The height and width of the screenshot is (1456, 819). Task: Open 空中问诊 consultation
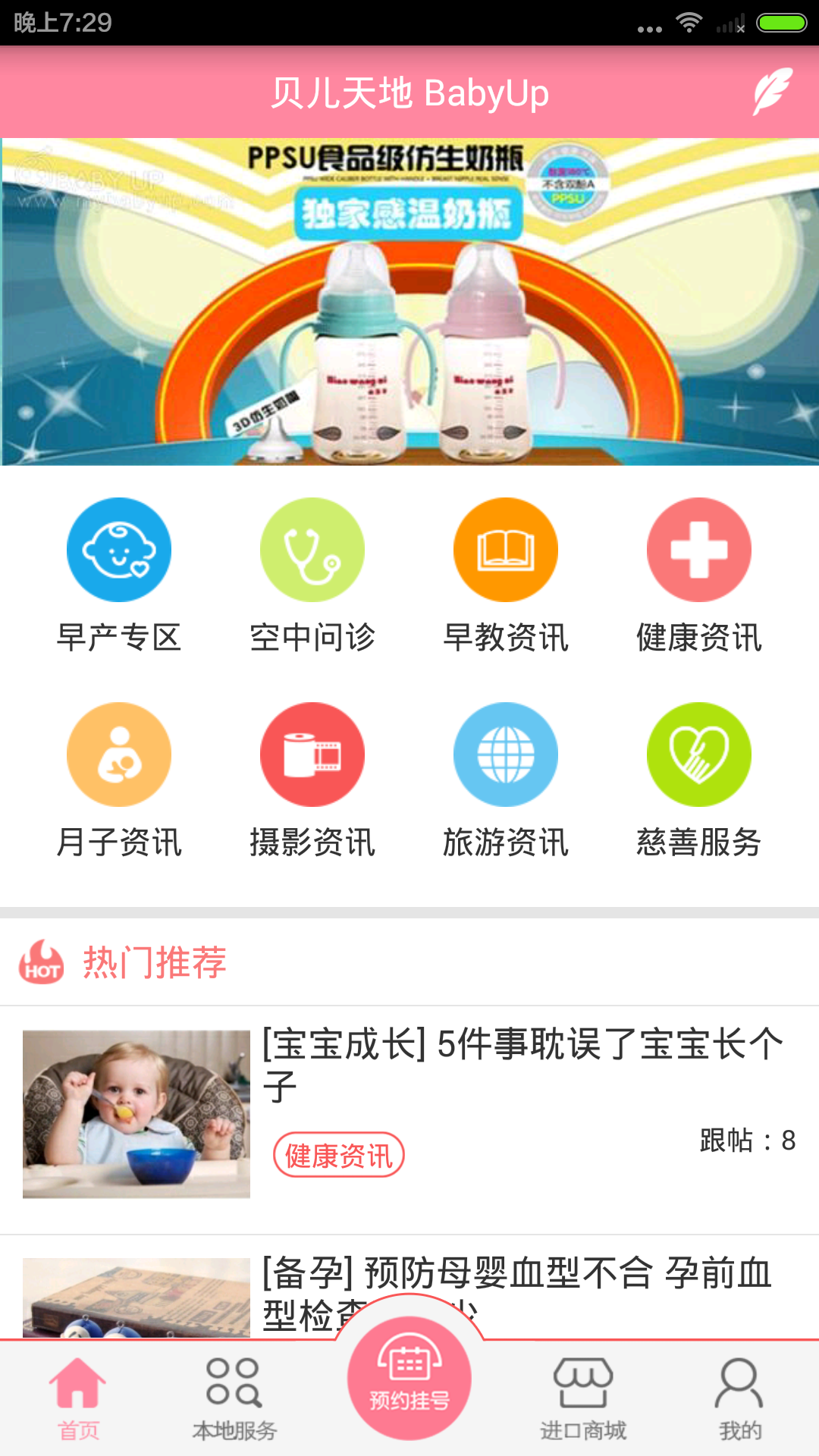pos(312,575)
